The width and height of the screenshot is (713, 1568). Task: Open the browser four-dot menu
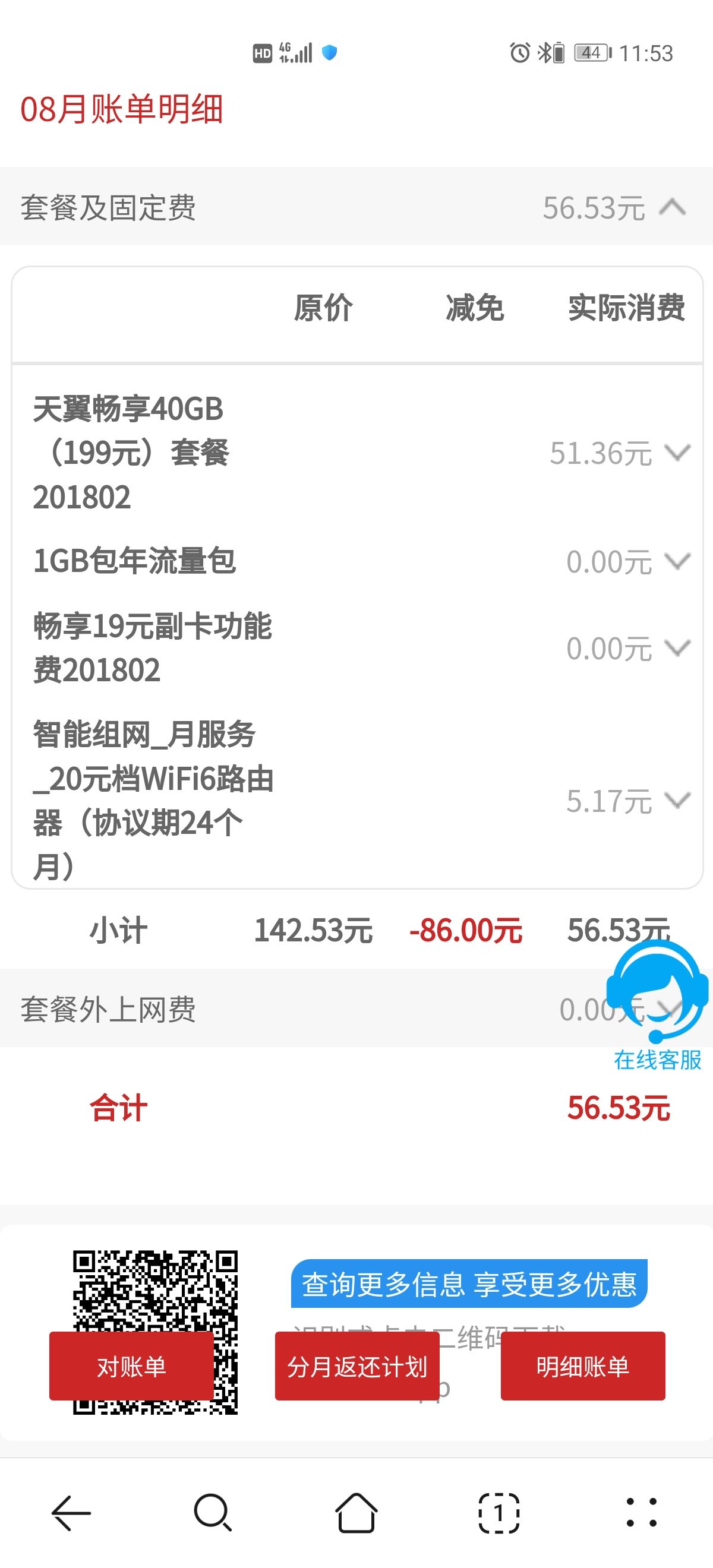(642, 1513)
